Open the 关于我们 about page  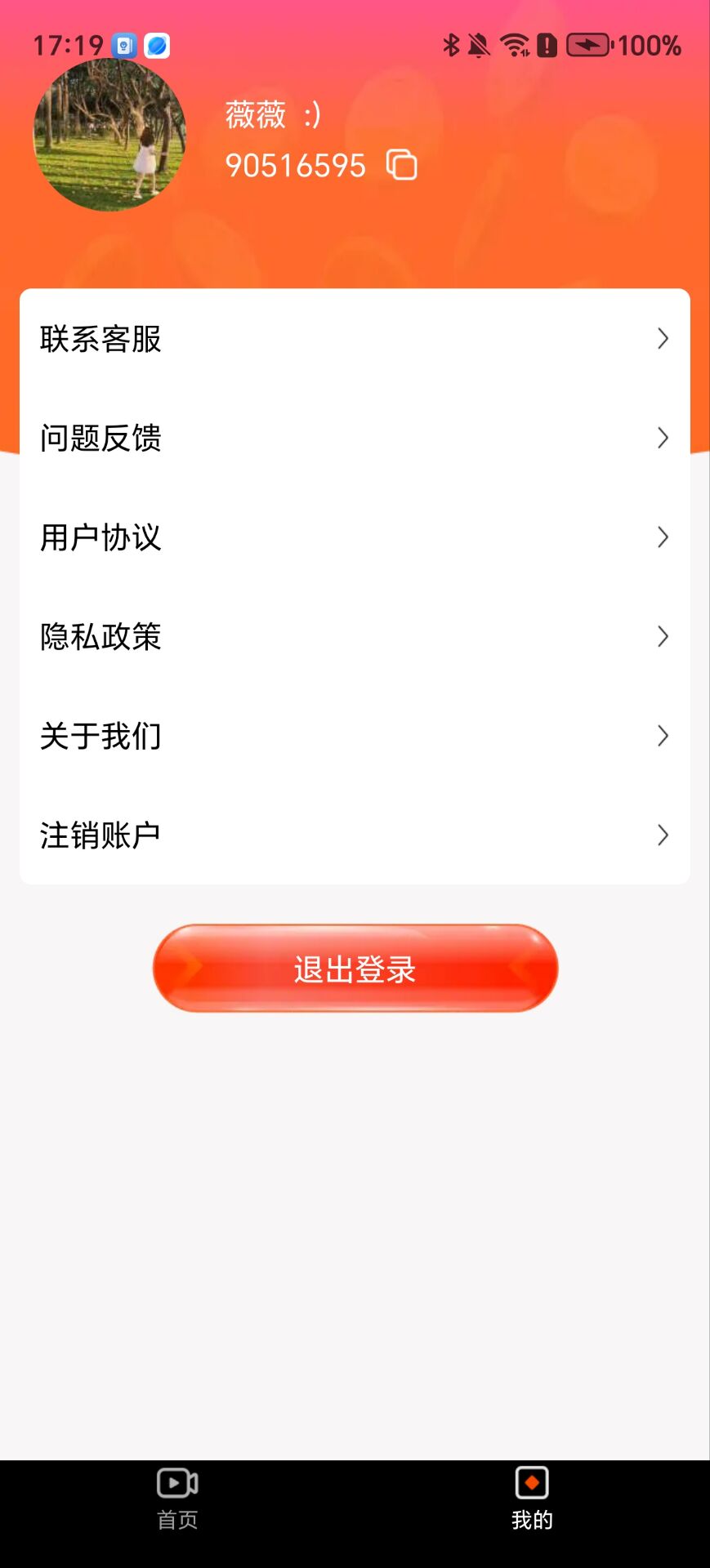click(355, 736)
